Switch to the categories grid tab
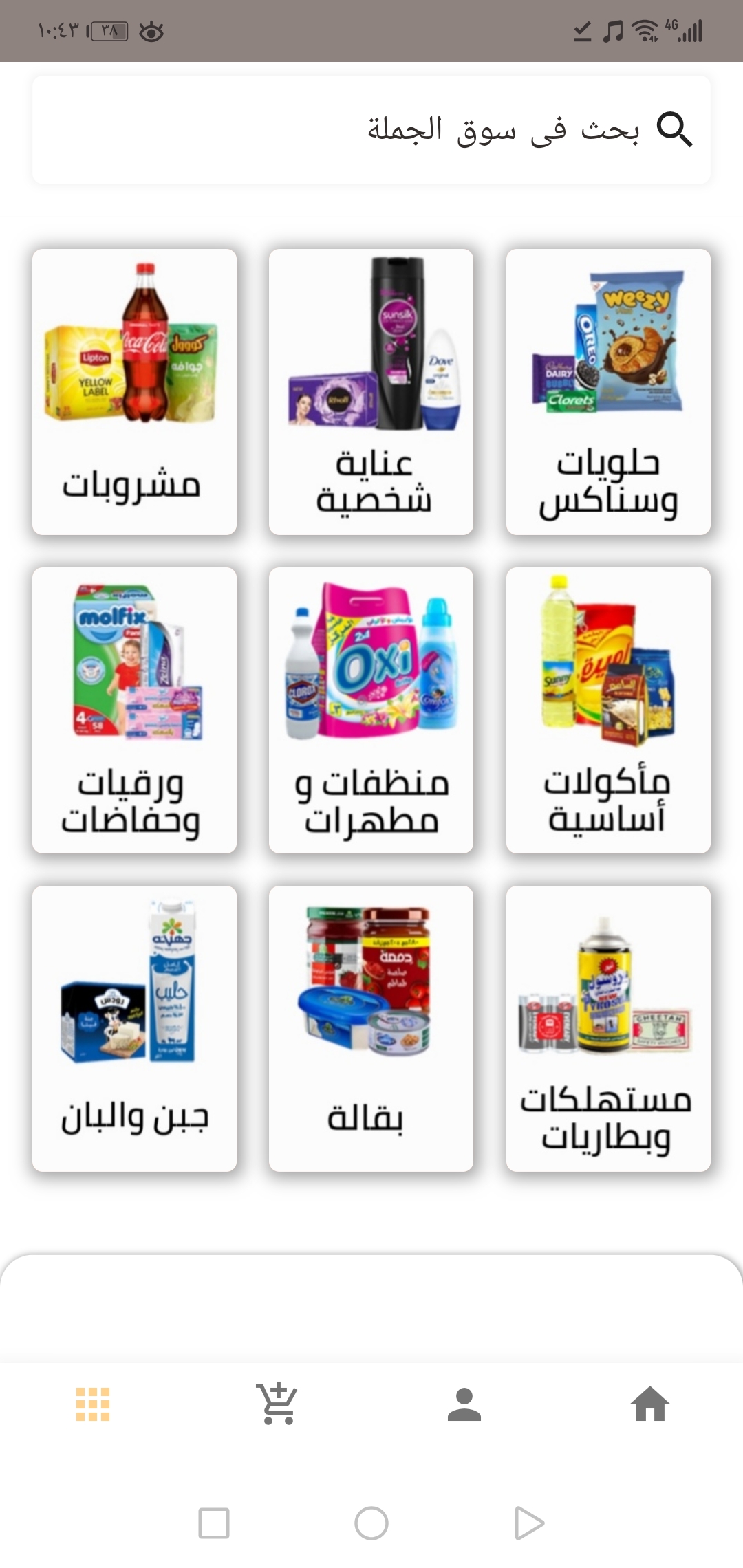The height and width of the screenshot is (1568, 743). tap(93, 1404)
